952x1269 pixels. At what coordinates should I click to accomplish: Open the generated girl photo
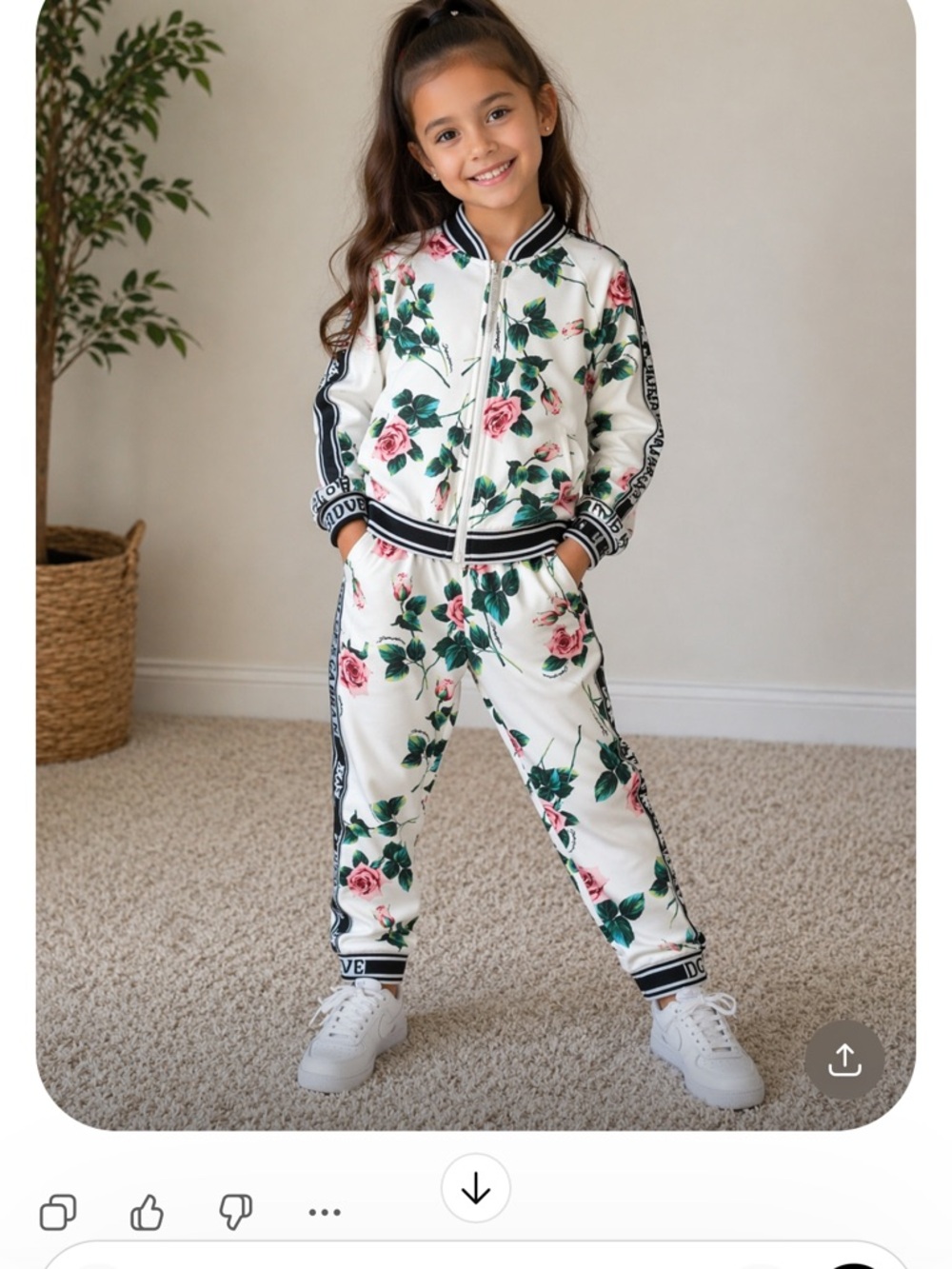(x=476, y=571)
